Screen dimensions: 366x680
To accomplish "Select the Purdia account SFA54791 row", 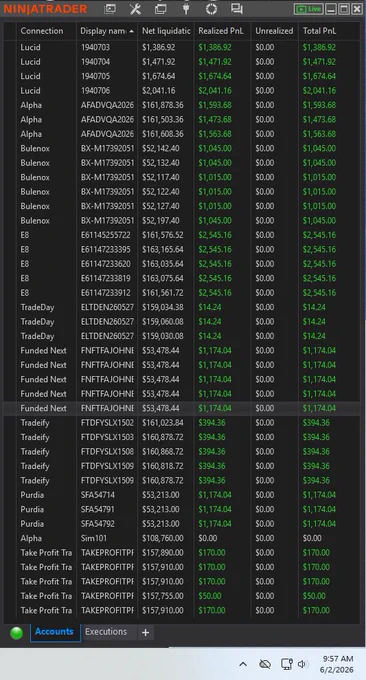I will 182,509.
